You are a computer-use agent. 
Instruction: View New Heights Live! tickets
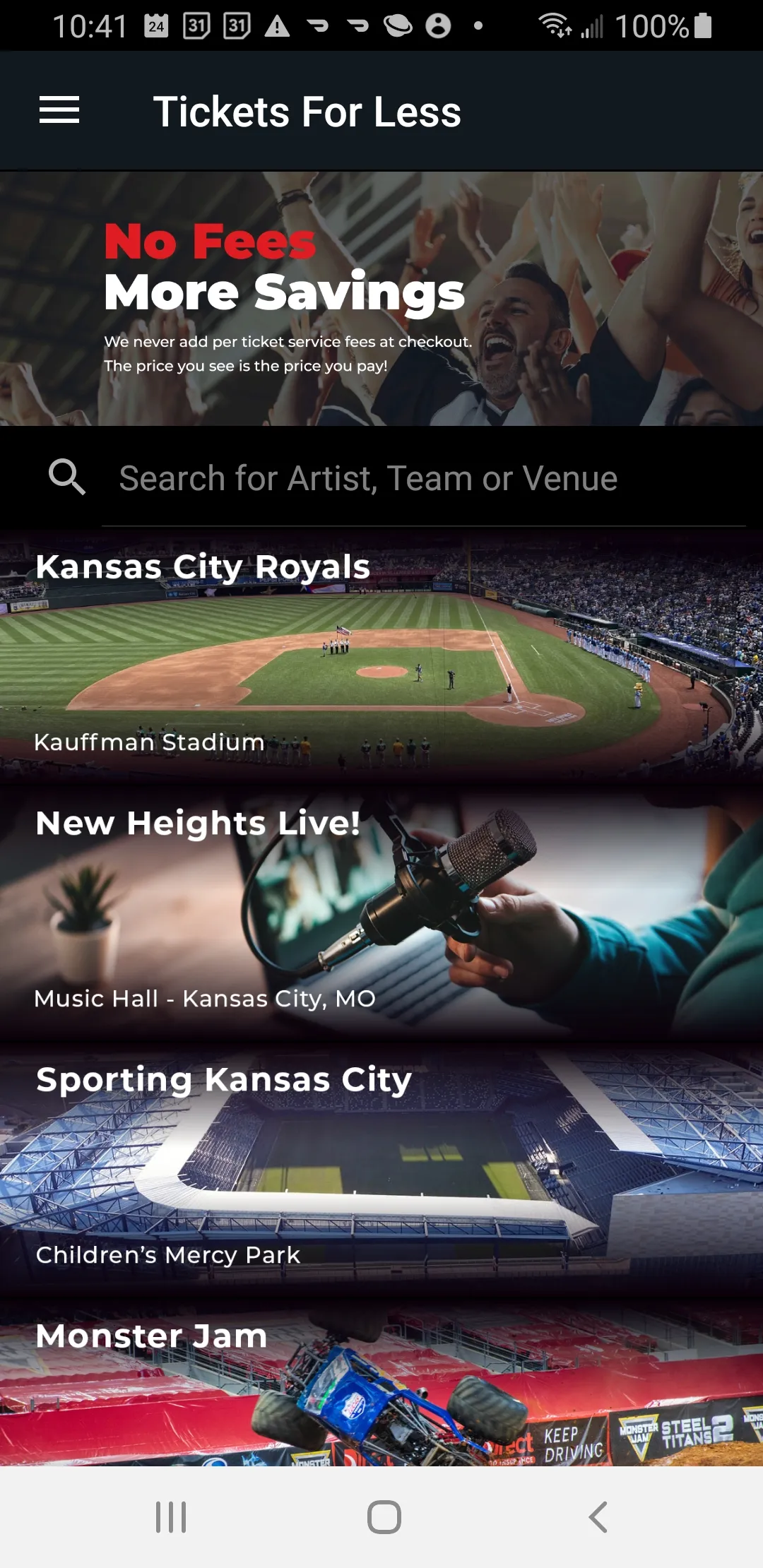pyautogui.click(x=381, y=911)
